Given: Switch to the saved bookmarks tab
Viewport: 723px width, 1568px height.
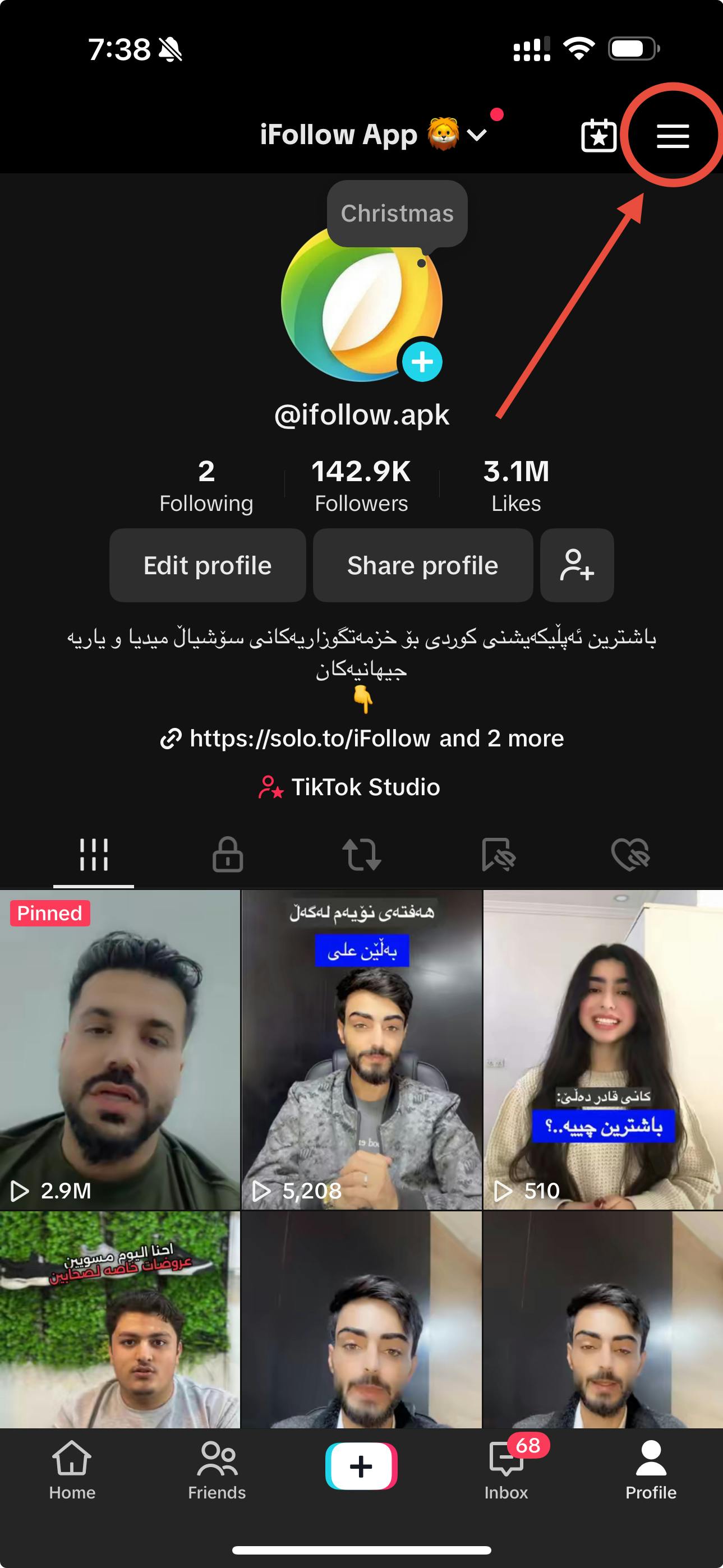Looking at the screenshot, I should [498, 855].
